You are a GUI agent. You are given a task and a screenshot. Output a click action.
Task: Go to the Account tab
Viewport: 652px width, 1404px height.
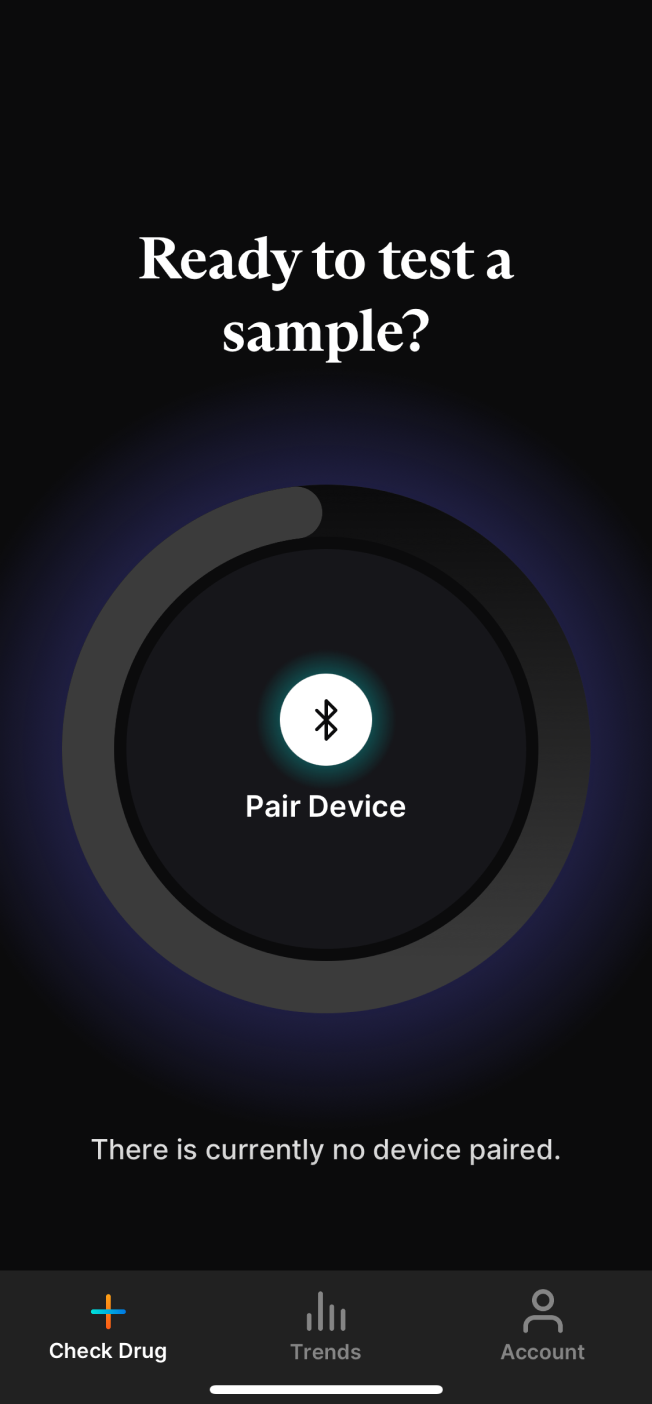coord(542,1327)
